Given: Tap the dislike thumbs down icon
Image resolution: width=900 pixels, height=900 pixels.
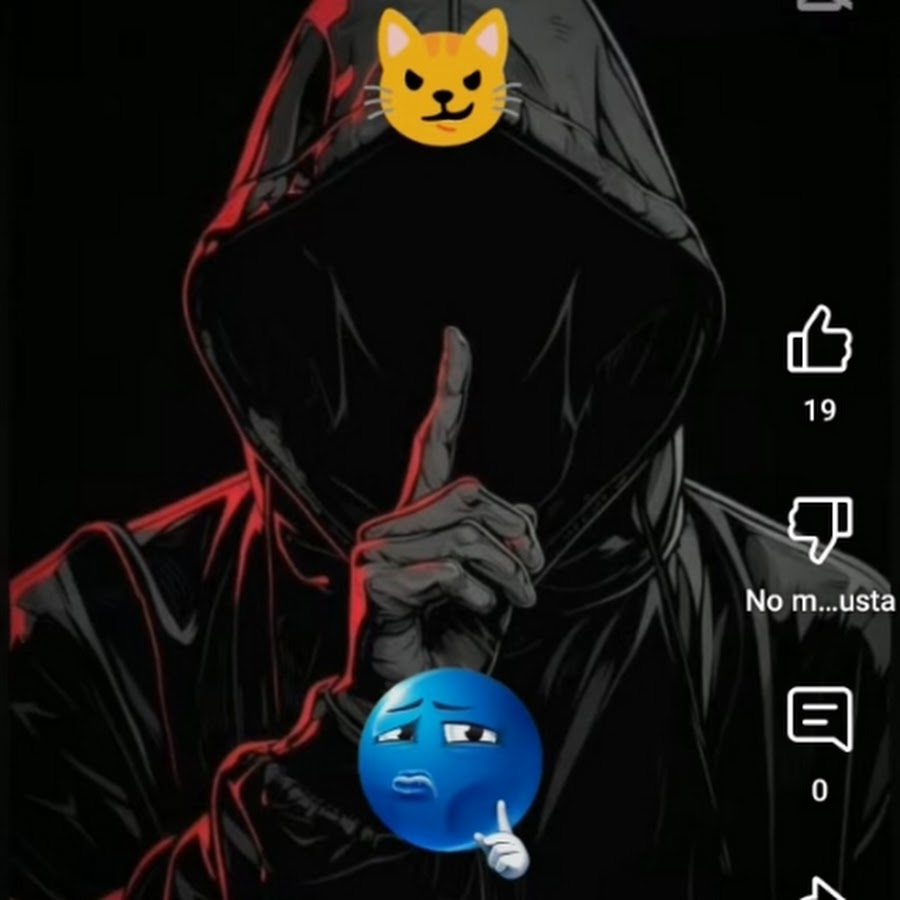Looking at the screenshot, I should (819, 529).
